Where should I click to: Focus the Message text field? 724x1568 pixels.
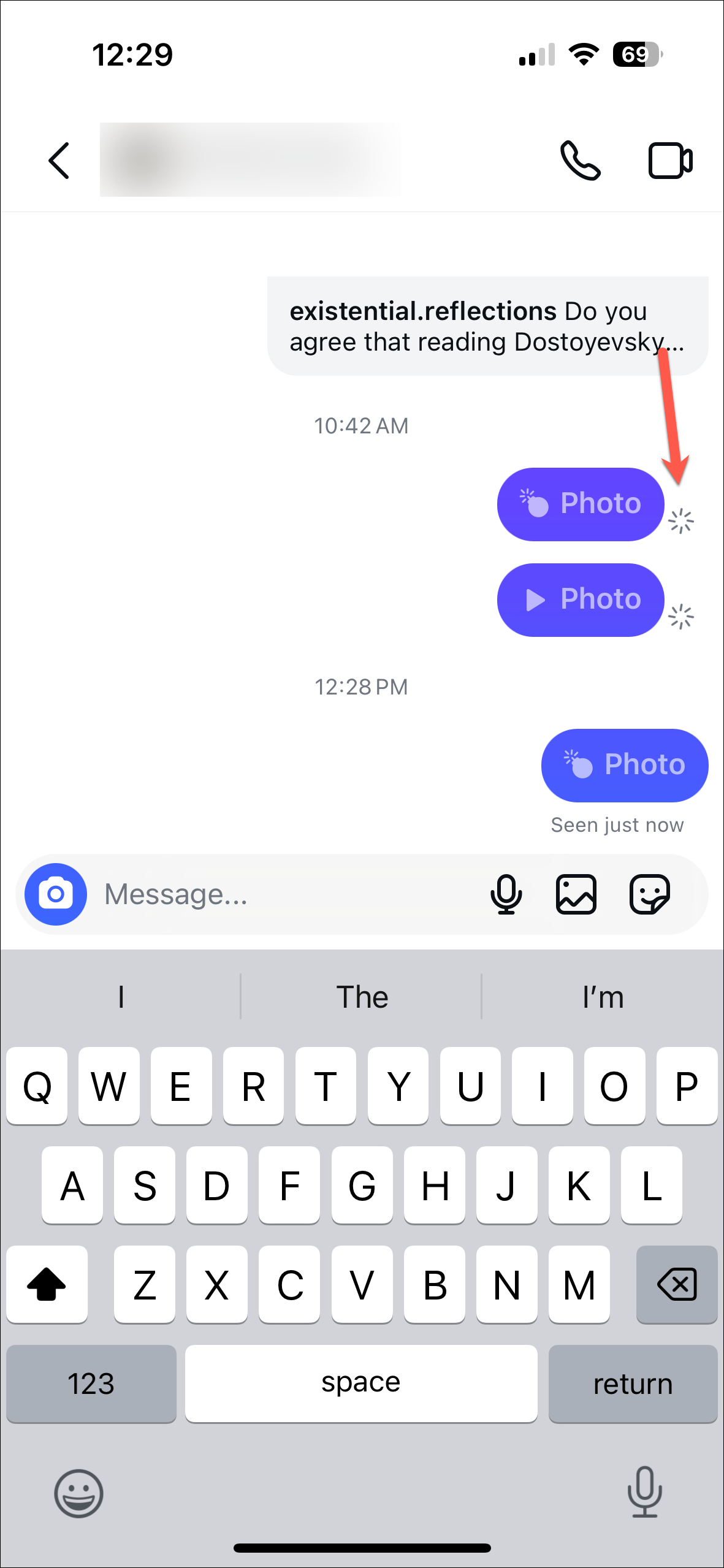click(282, 894)
